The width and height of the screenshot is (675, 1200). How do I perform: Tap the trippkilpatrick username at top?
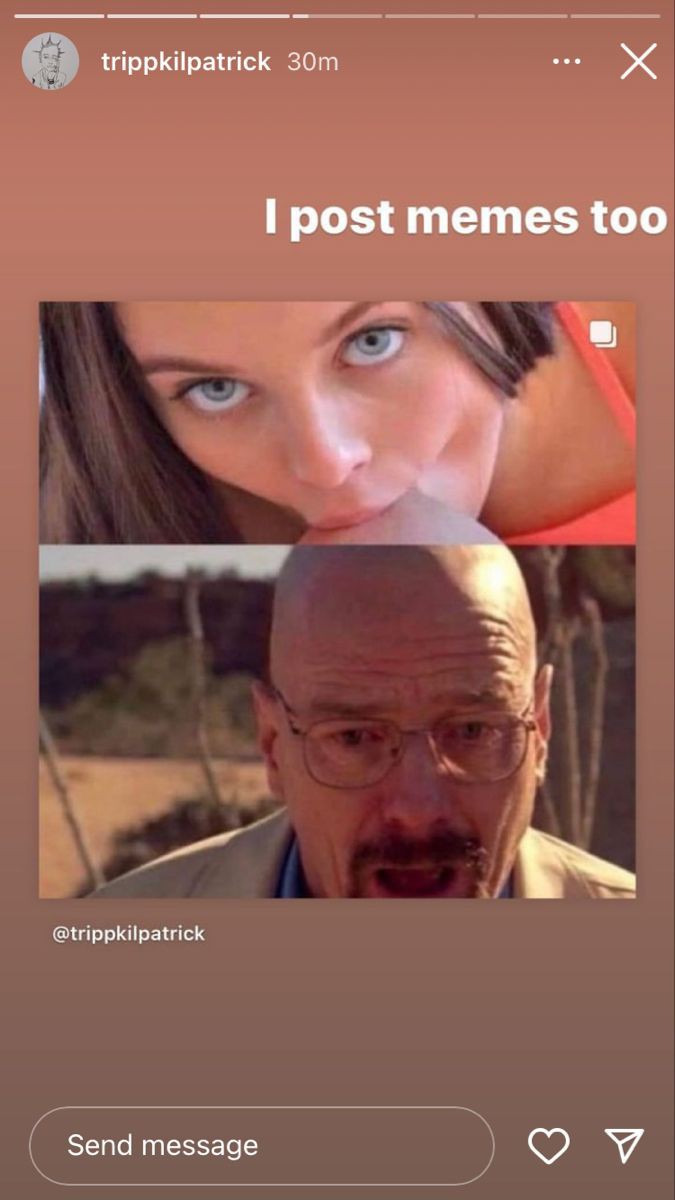point(186,62)
